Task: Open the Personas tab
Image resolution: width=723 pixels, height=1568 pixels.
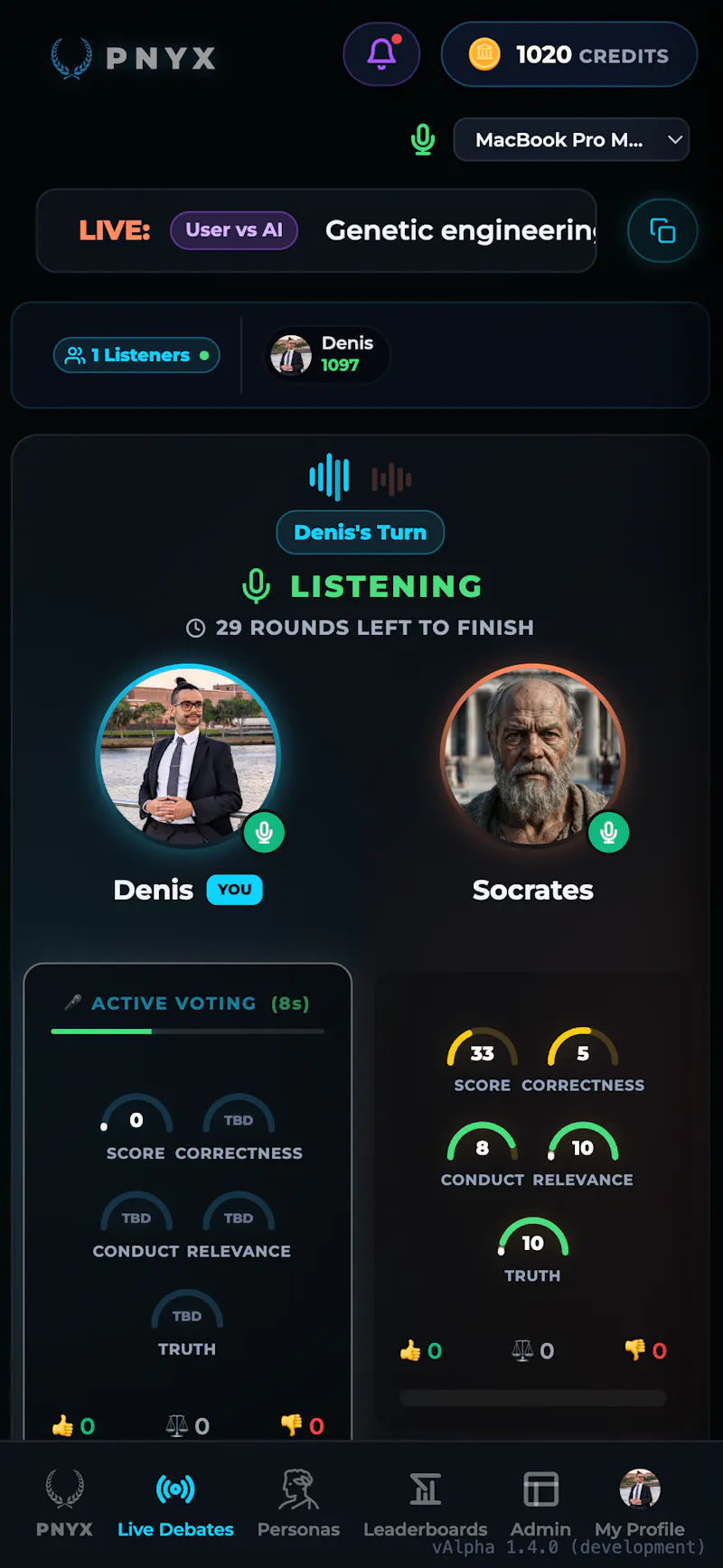Action: point(298,1504)
